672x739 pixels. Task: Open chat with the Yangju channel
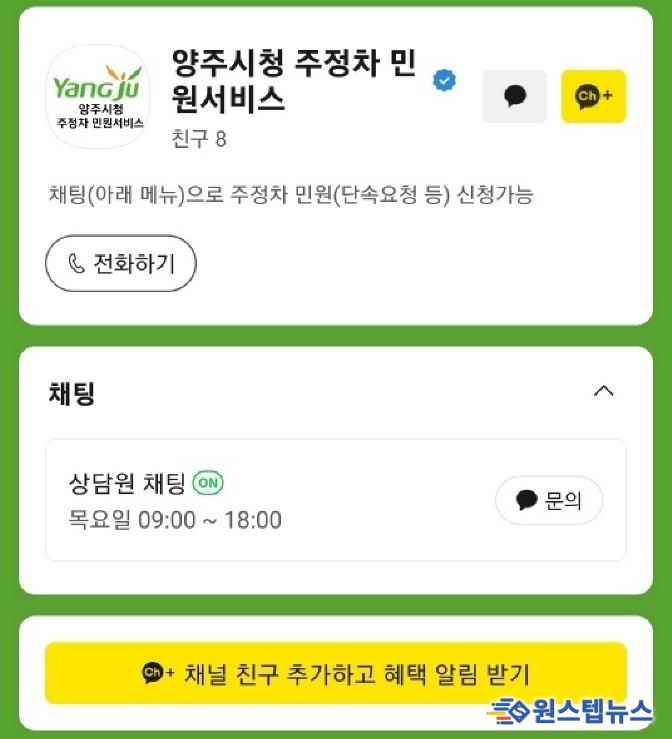tap(515, 97)
